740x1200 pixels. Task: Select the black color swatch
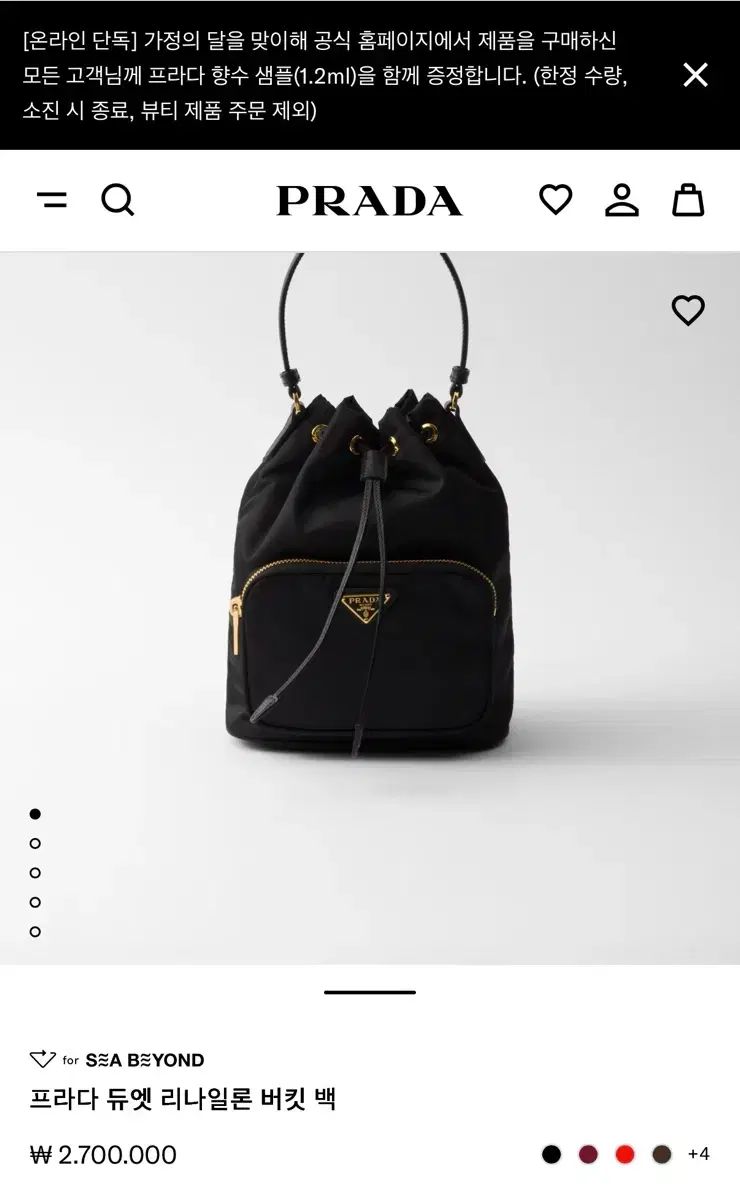pos(552,1155)
